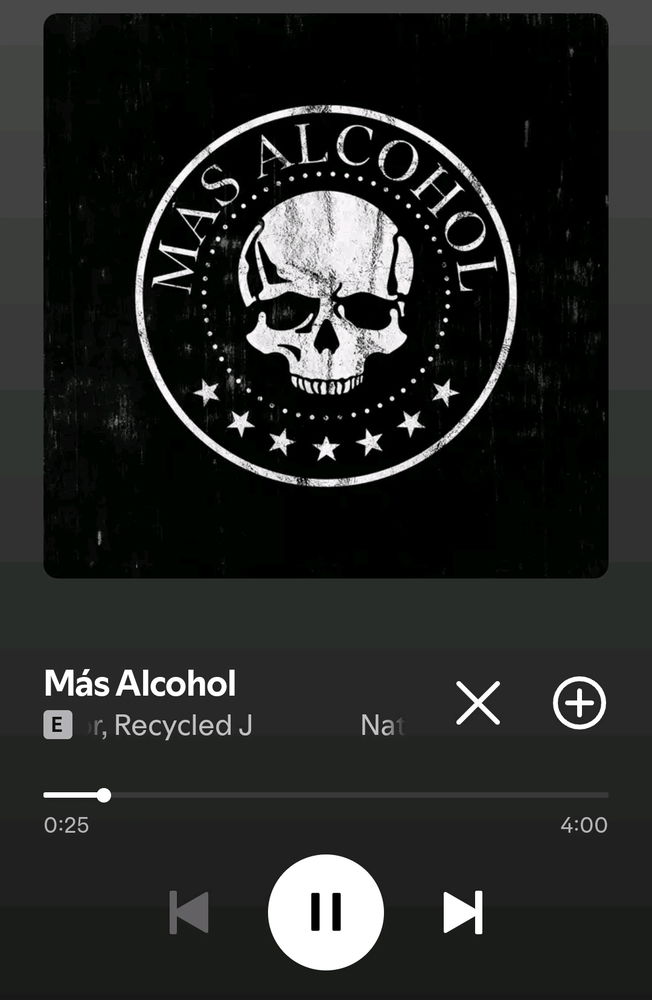This screenshot has height=1000, width=652.
Task: Add Más Alcohol to your library
Action: point(580,702)
